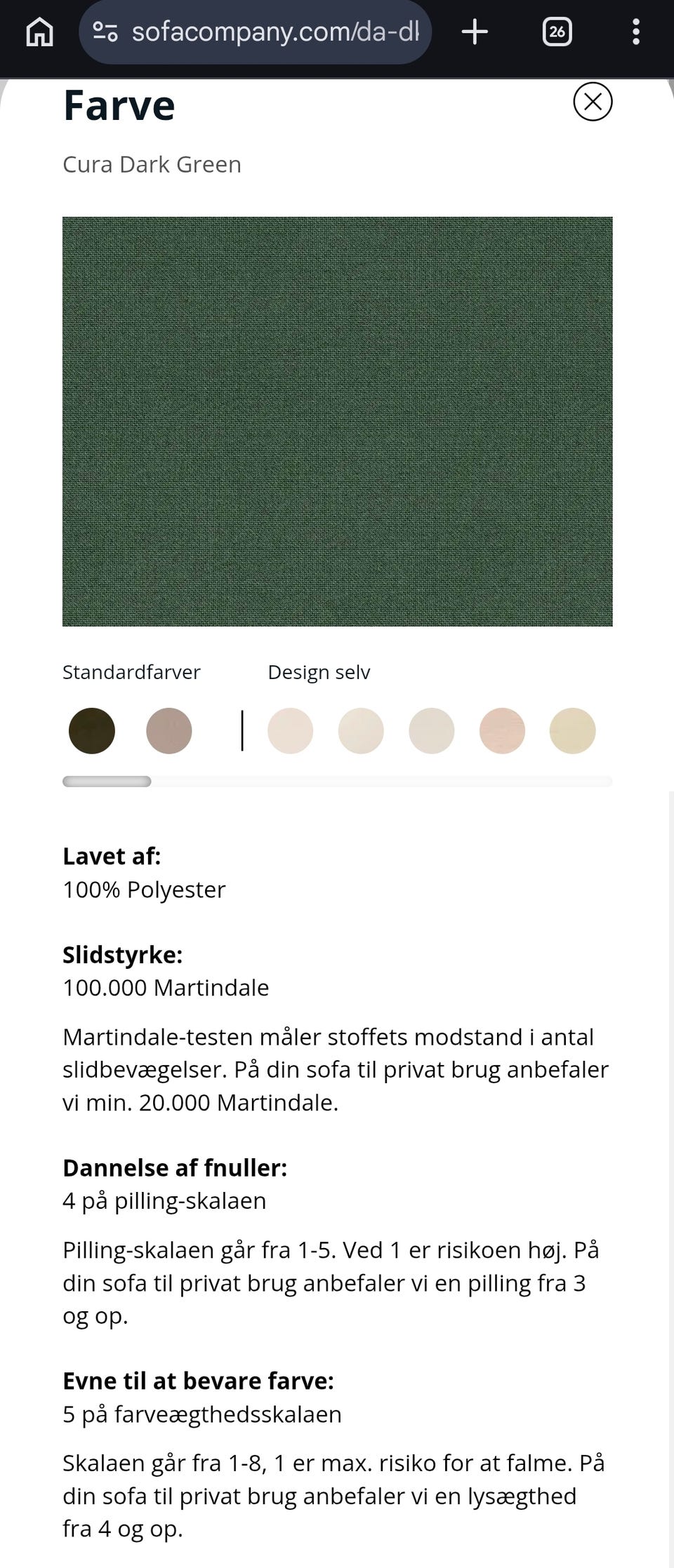Image resolution: width=674 pixels, height=1568 pixels.
Task: Open the browser home screen
Action: coord(39,32)
